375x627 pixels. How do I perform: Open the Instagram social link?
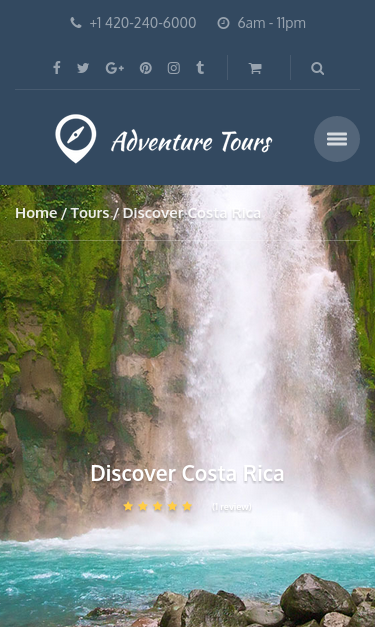(x=174, y=68)
